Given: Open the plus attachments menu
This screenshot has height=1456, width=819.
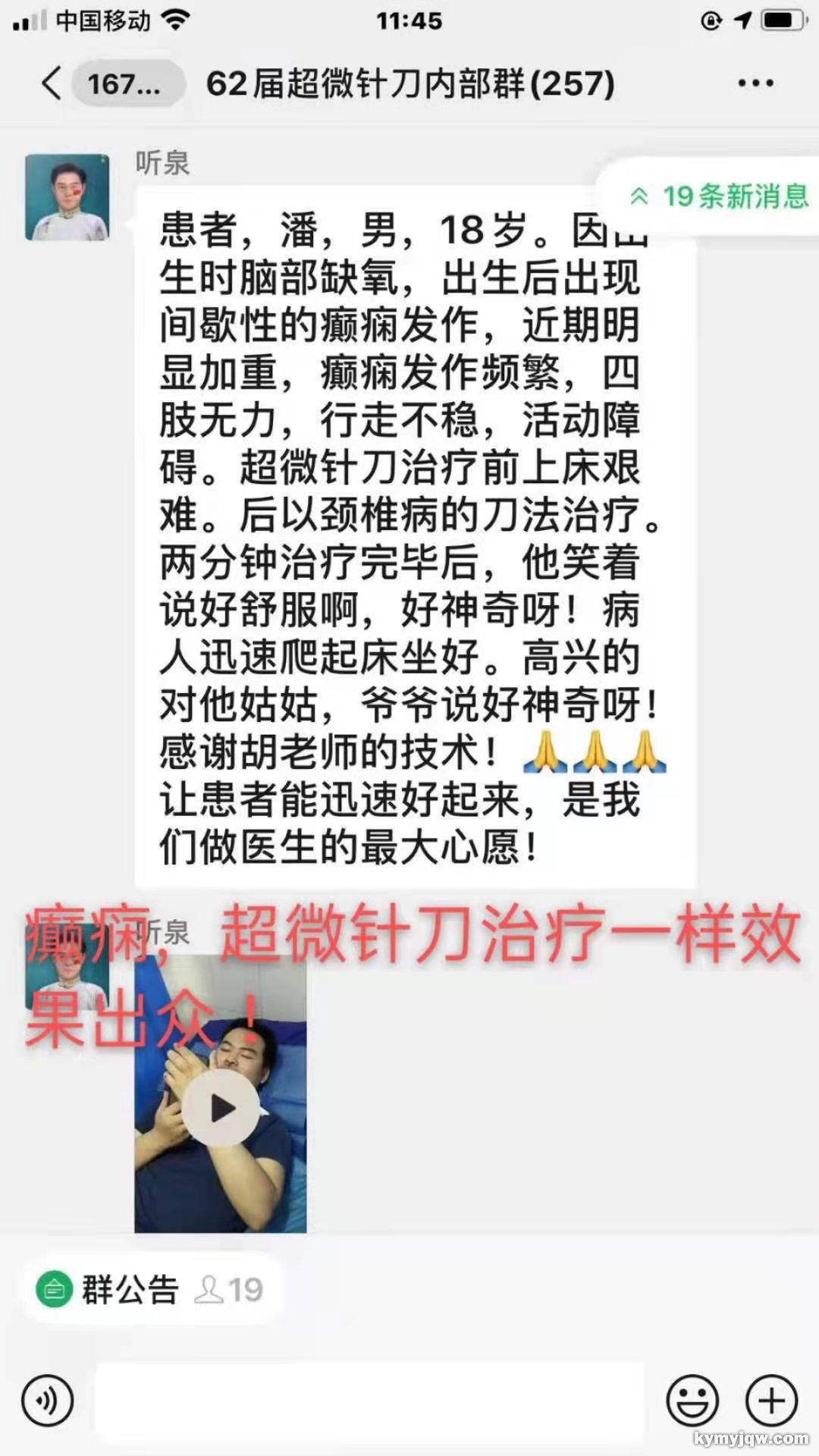Looking at the screenshot, I should click(771, 1400).
